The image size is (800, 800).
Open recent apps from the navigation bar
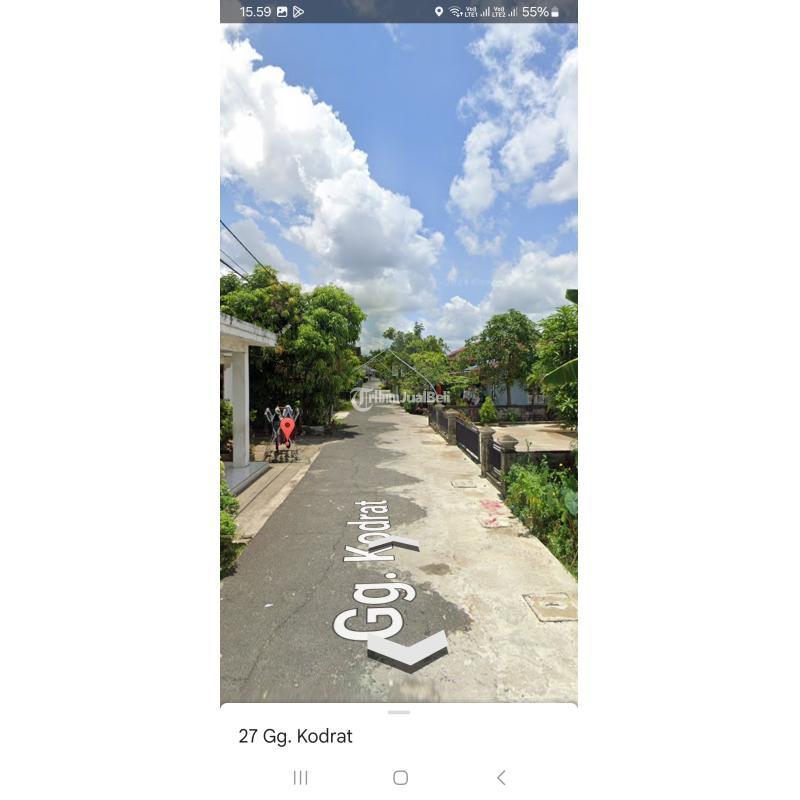(300, 777)
